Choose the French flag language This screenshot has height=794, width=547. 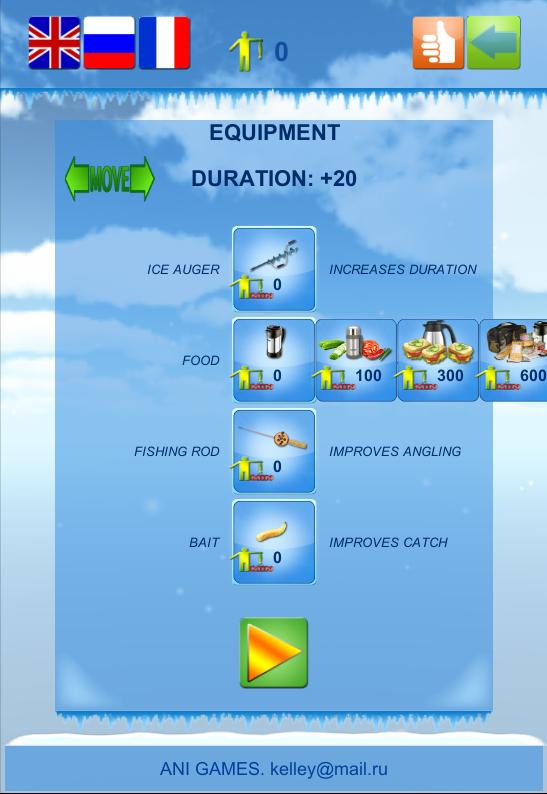click(x=164, y=43)
